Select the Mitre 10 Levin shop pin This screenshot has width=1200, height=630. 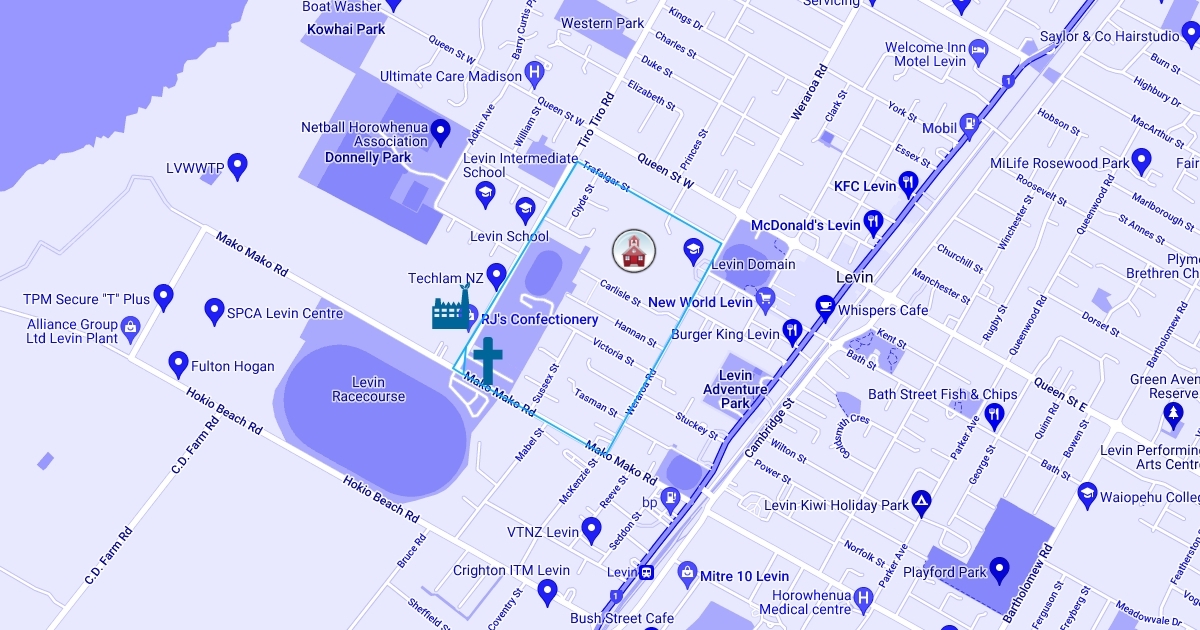click(x=686, y=572)
